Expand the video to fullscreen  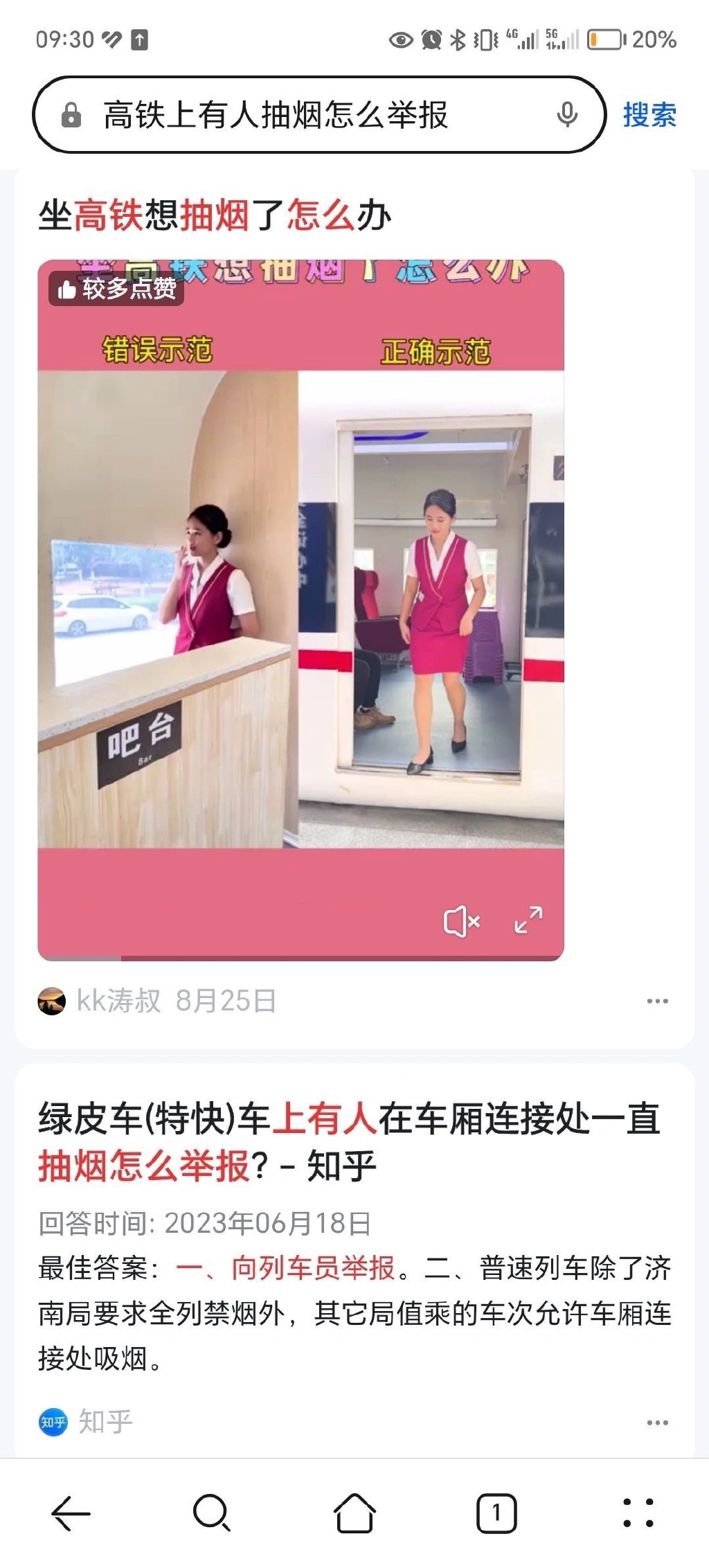528,920
